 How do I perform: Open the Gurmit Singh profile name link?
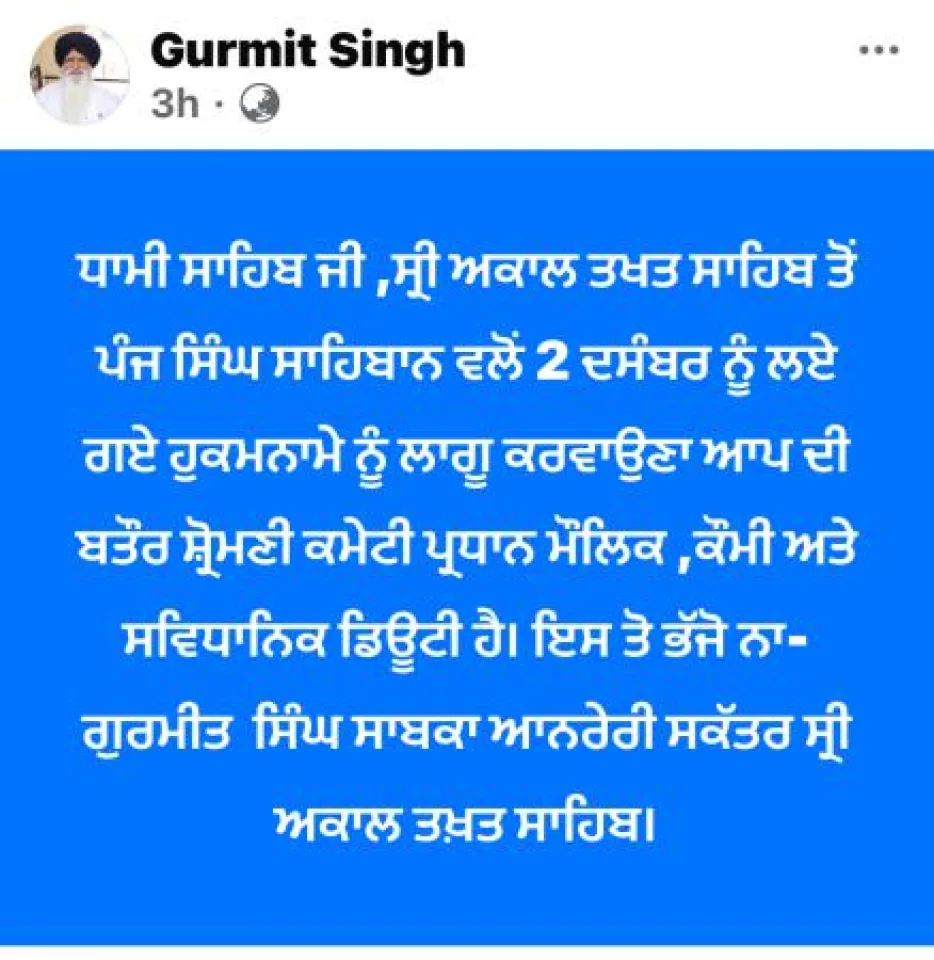click(x=307, y=50)
